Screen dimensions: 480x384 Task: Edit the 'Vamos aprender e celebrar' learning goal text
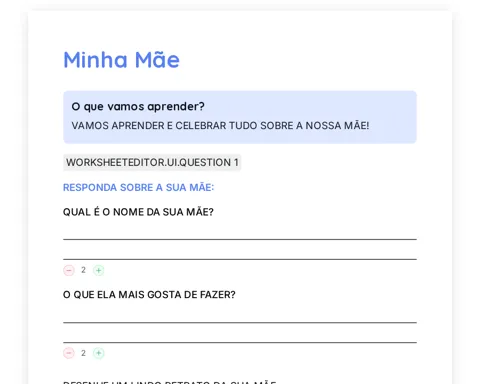220,126
